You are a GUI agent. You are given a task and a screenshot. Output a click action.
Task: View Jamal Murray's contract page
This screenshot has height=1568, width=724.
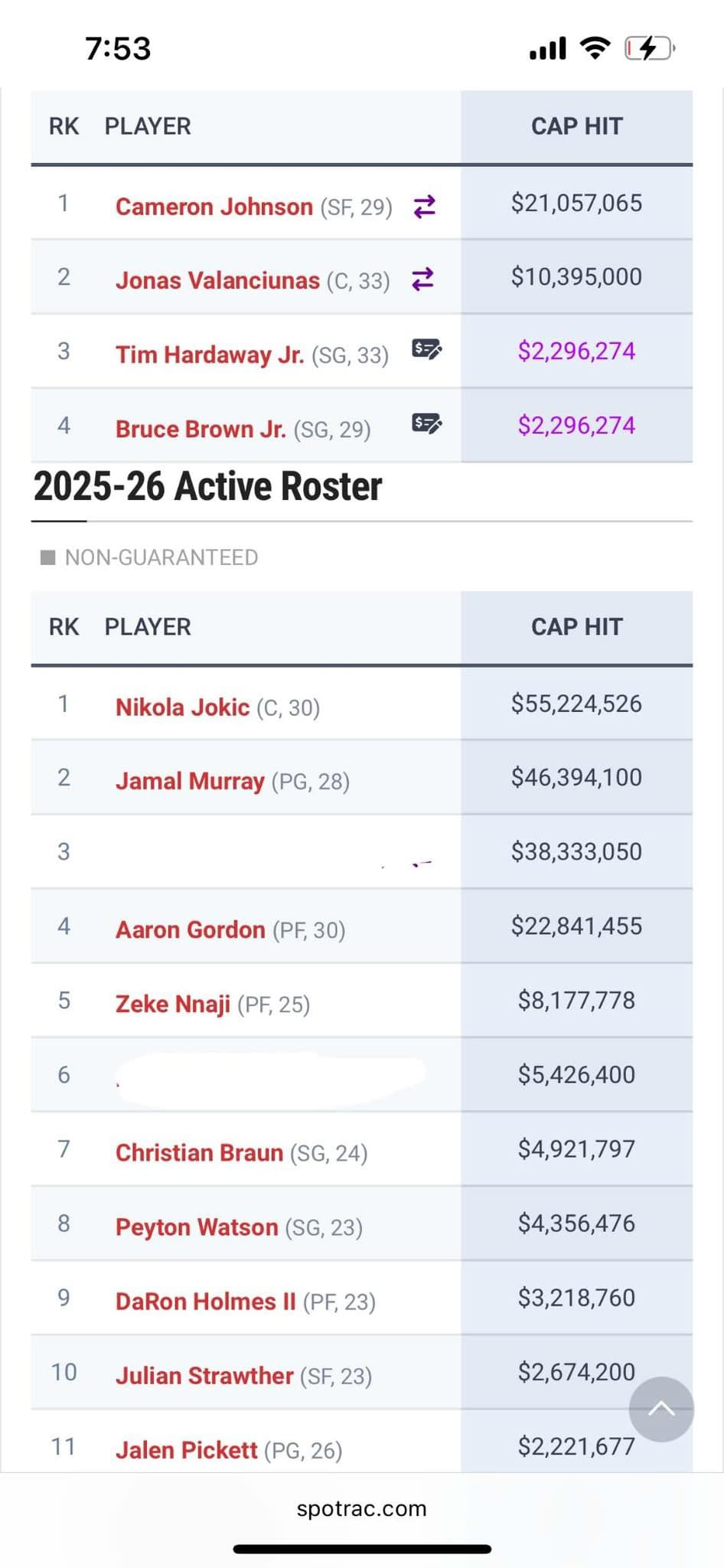click(190, 781)
